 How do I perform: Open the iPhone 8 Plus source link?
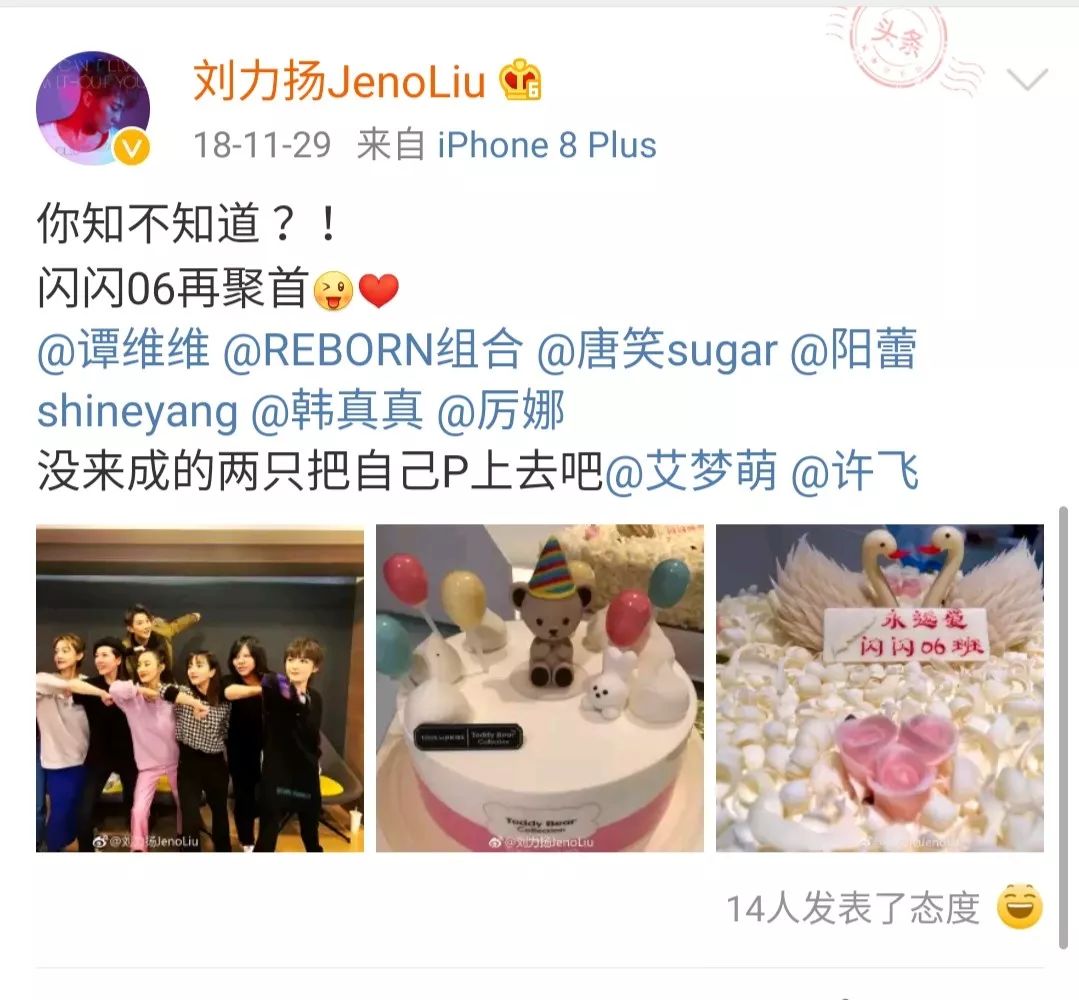[547, 146]
